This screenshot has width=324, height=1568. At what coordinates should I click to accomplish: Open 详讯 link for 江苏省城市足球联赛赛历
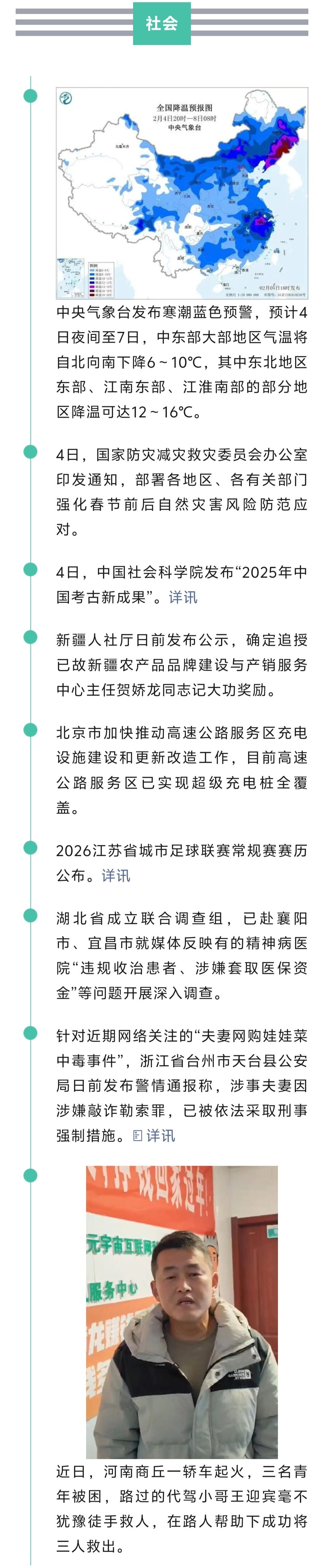pyautogui.click(x=116, y=875)
